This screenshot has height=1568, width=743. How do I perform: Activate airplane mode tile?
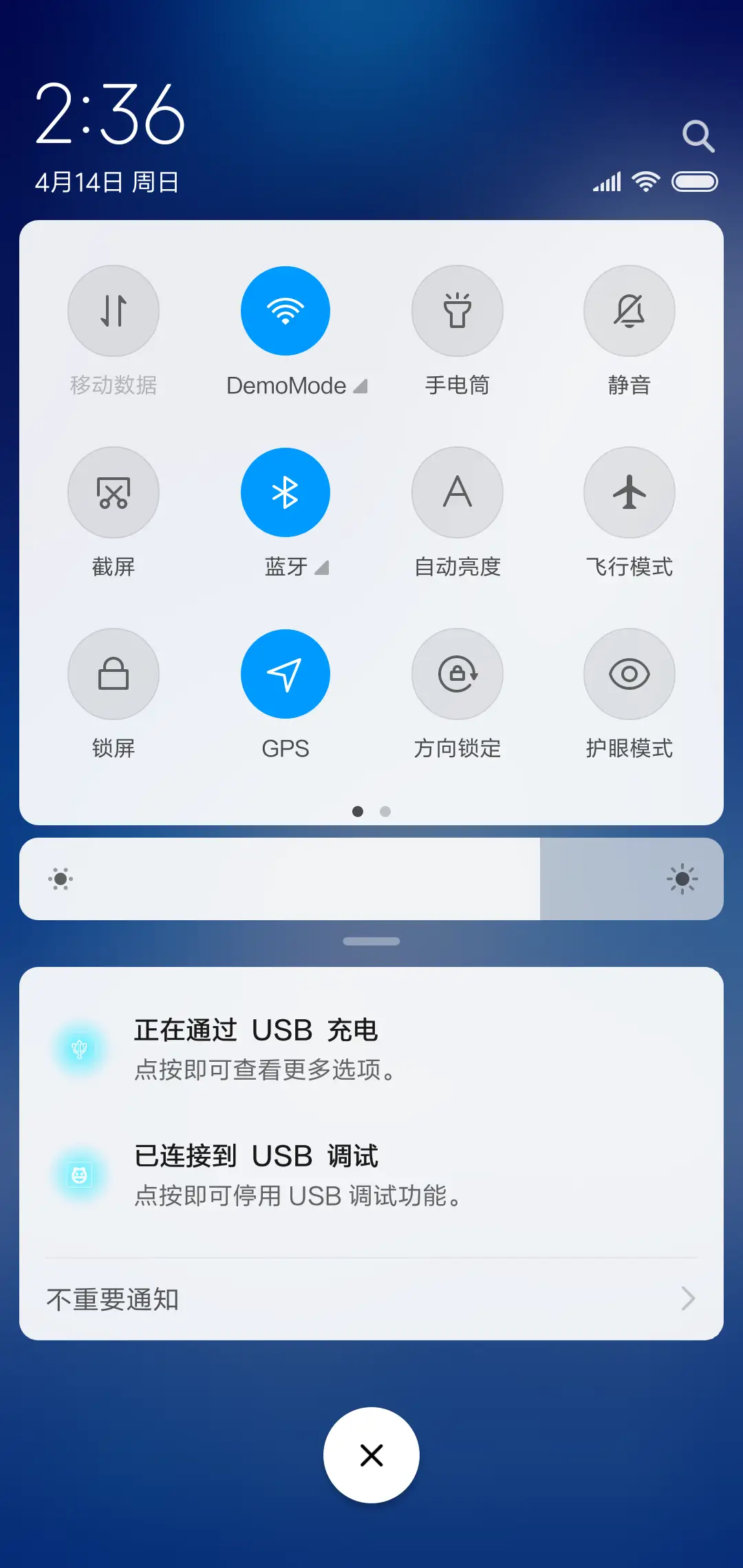(x=629, y=492)
